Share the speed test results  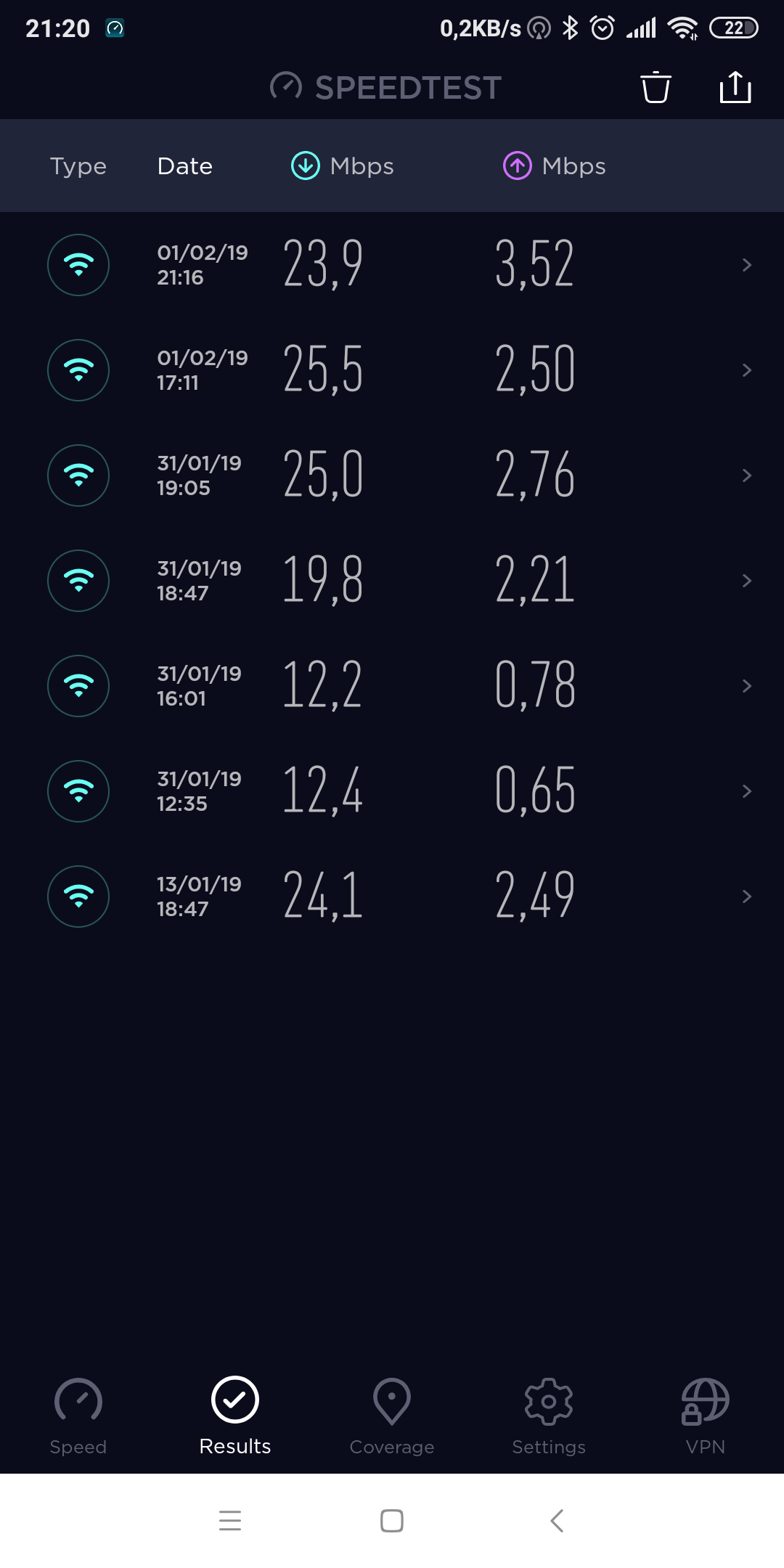[x=735, y=88]
